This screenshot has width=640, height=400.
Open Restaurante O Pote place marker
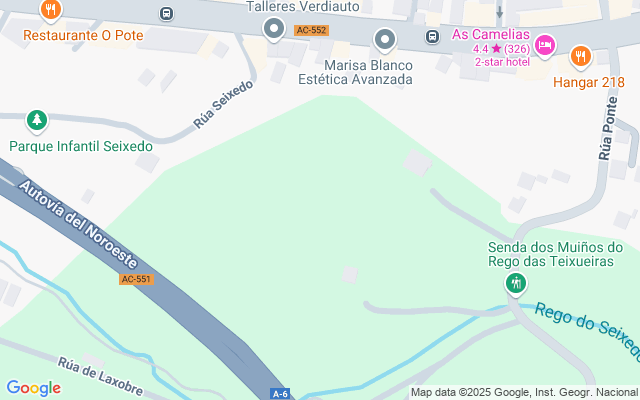52,11
